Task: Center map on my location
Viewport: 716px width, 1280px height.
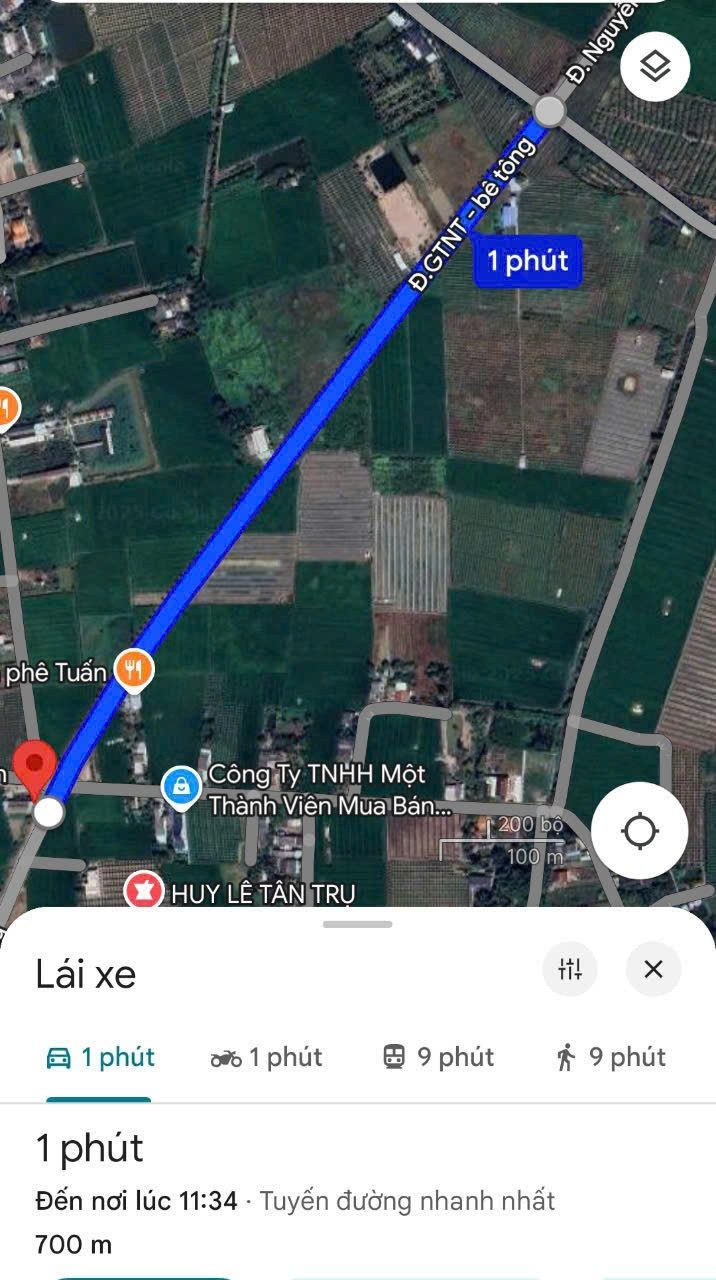Action: coord(639,831)
